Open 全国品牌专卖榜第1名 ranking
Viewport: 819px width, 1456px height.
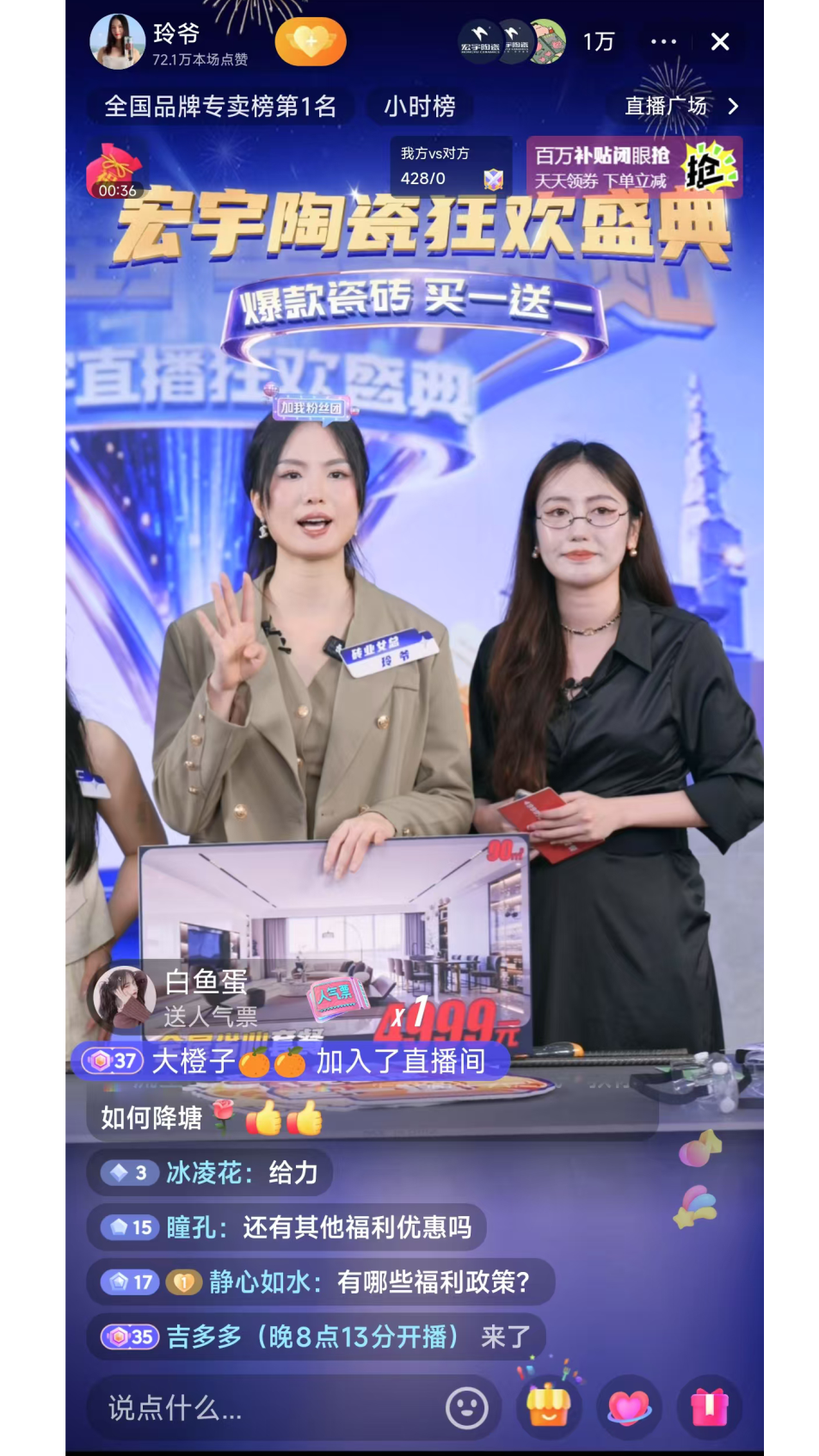coord(220,107)
